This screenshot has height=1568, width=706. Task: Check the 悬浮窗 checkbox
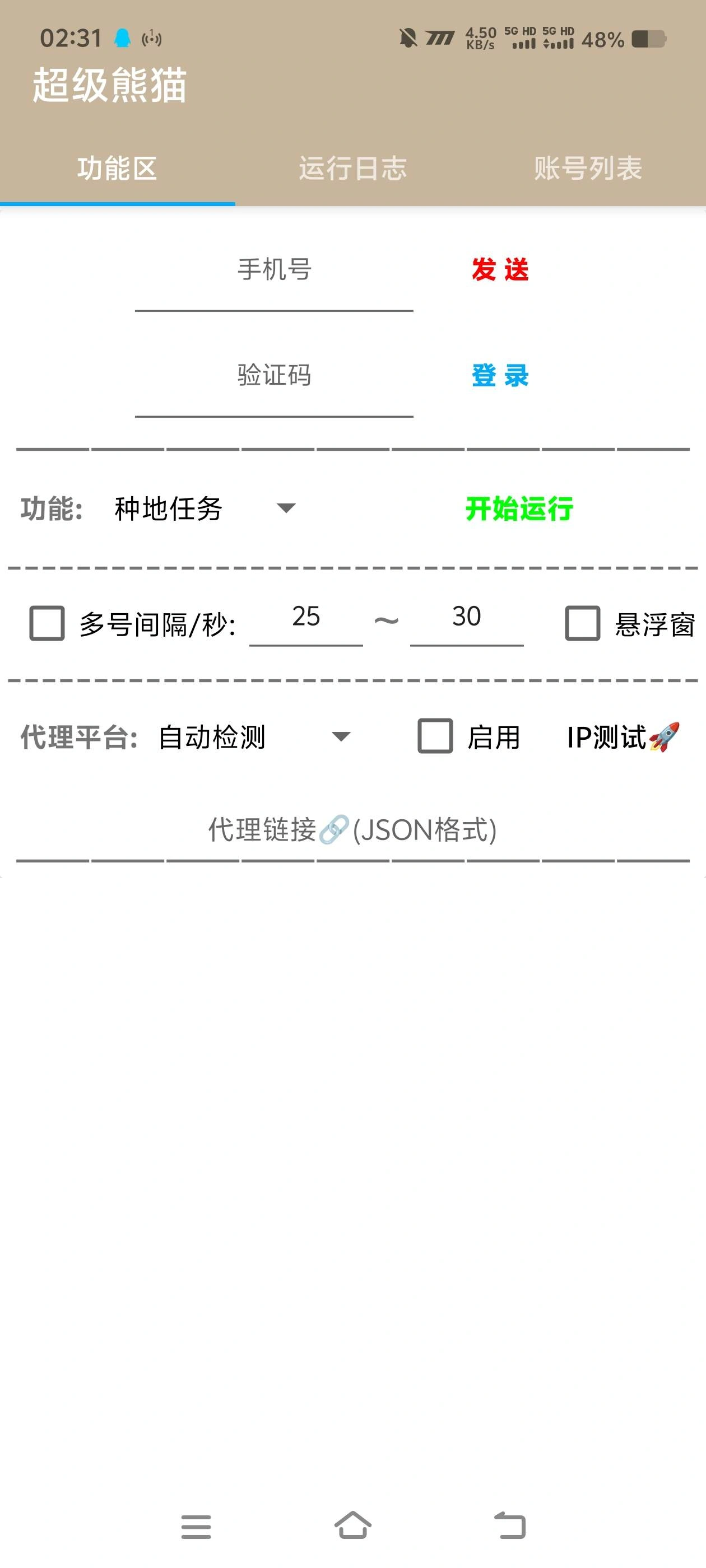click(x=582, y=623)
